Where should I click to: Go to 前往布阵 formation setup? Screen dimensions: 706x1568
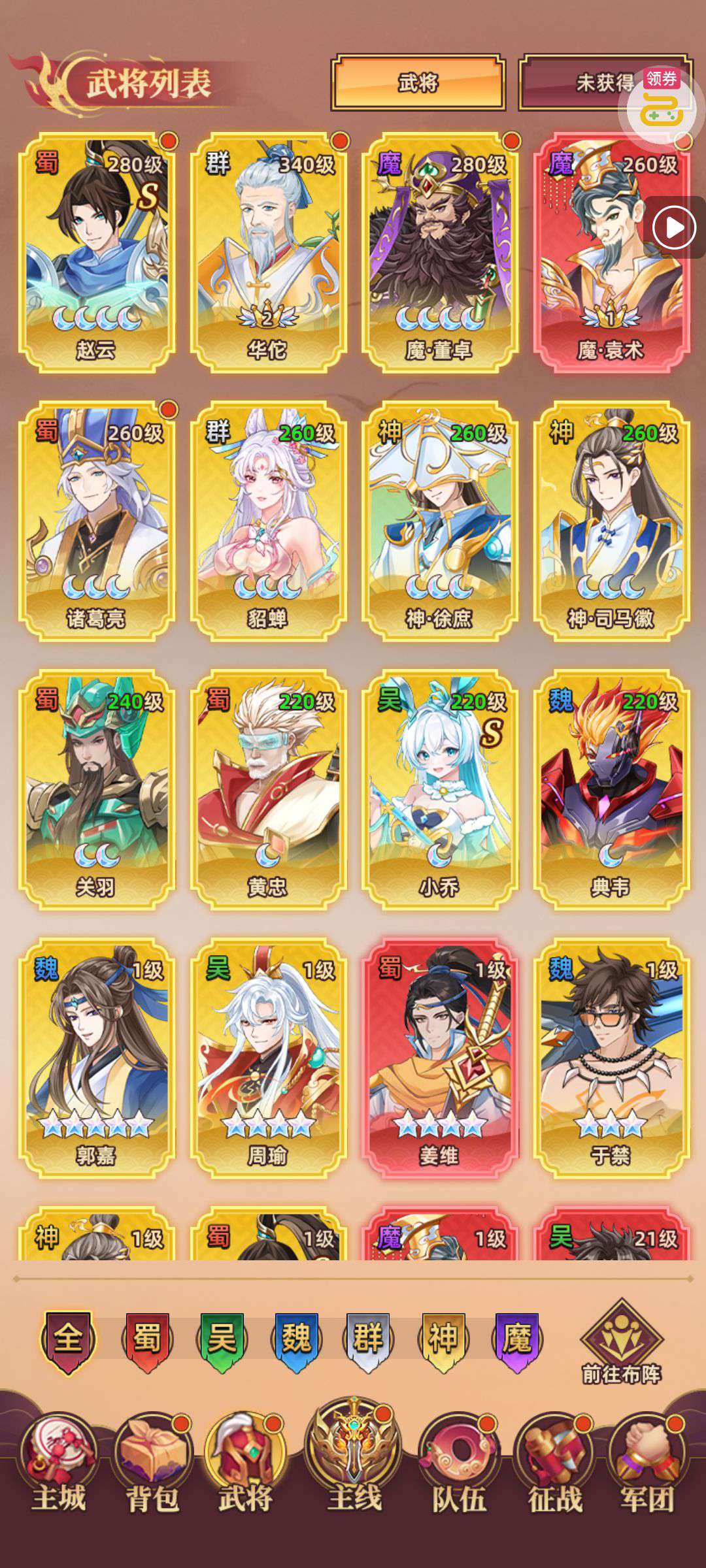coord(622,1343)
